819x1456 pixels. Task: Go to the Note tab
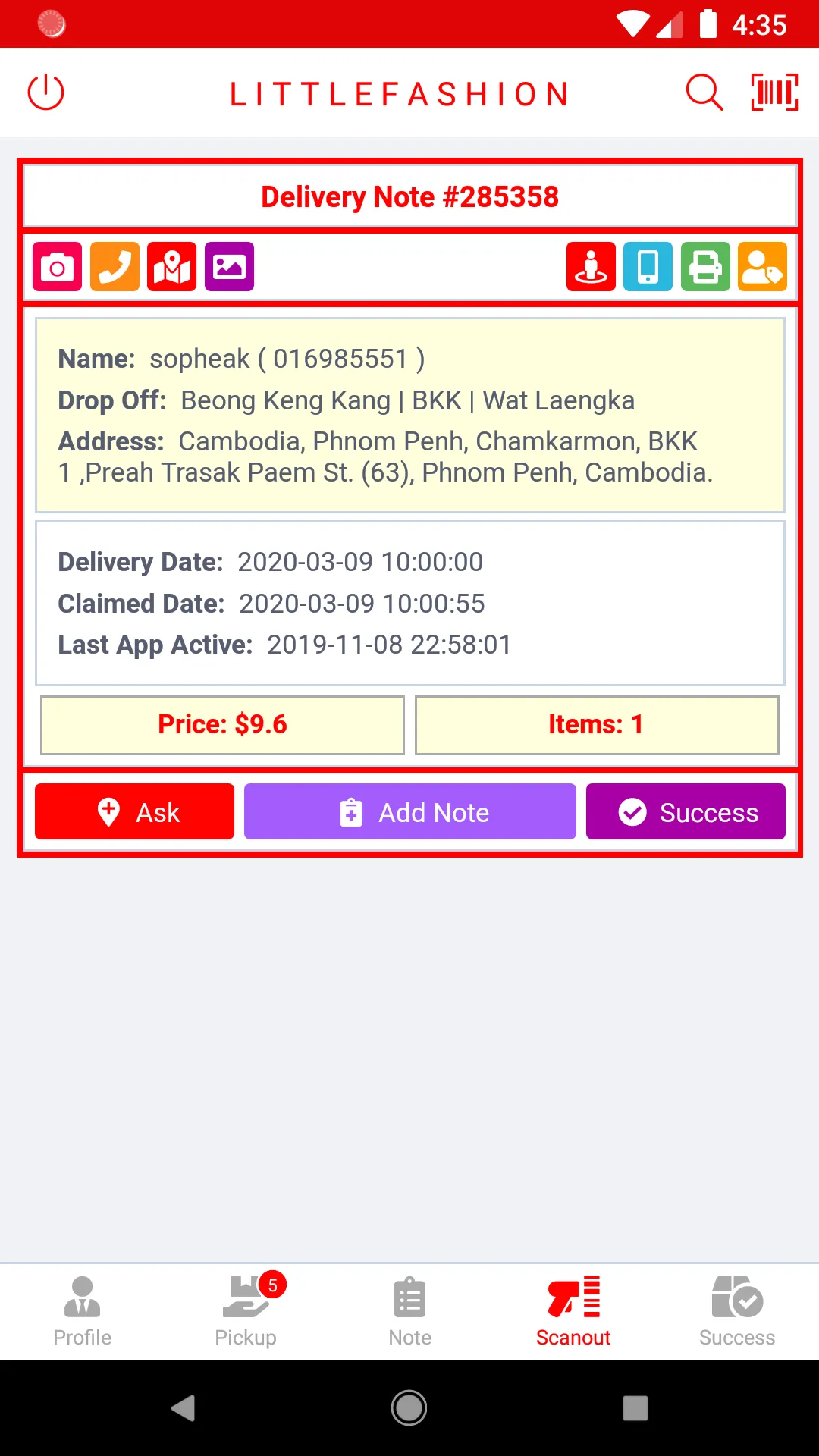tap(409, 1311)
